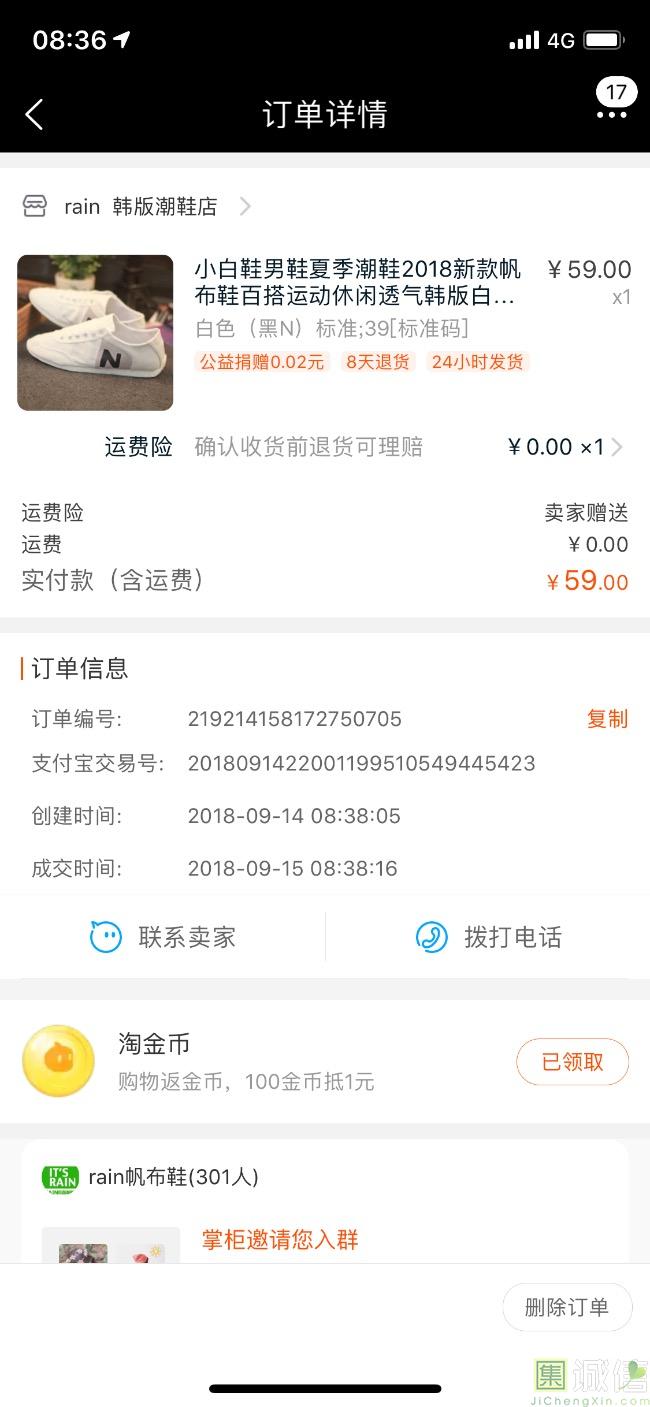Open the 掌柜邀请您入群 group invite
This screenshot has width=650, height=1407.
(x=280, y=1240)
